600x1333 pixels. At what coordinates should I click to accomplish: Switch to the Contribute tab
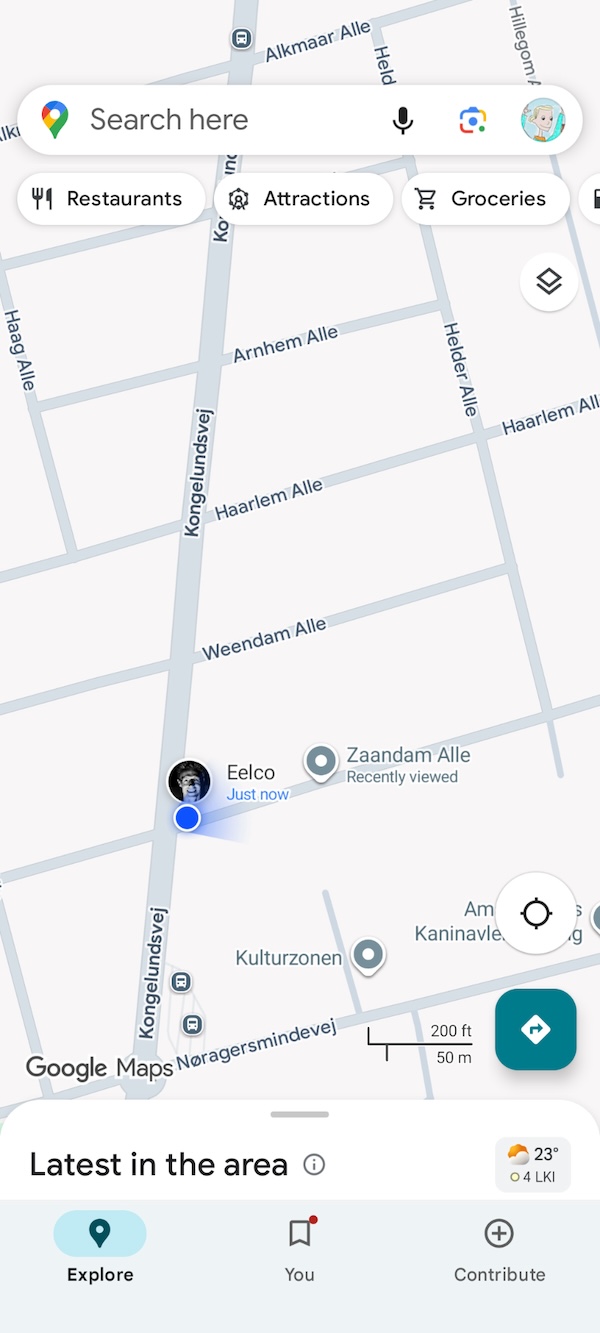499,1248
